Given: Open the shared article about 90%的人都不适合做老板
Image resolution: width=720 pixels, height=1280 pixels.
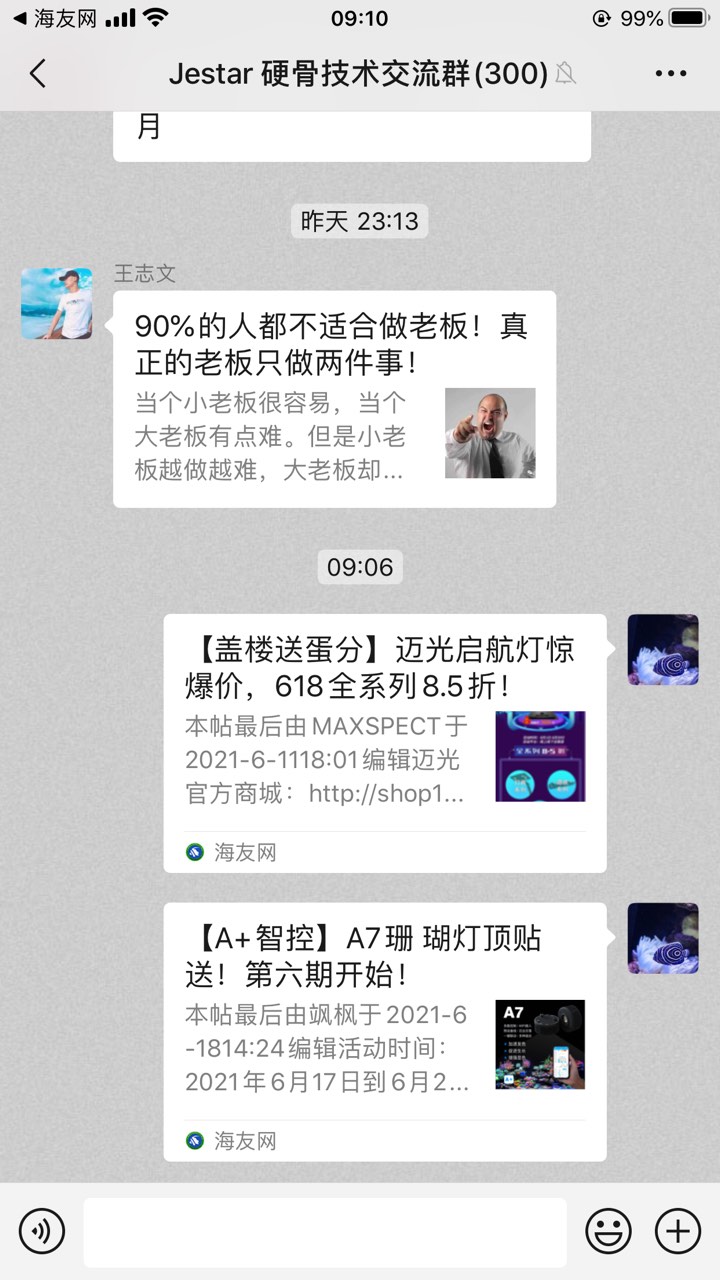Looking at the screenshot, I should tap(334, 399).
